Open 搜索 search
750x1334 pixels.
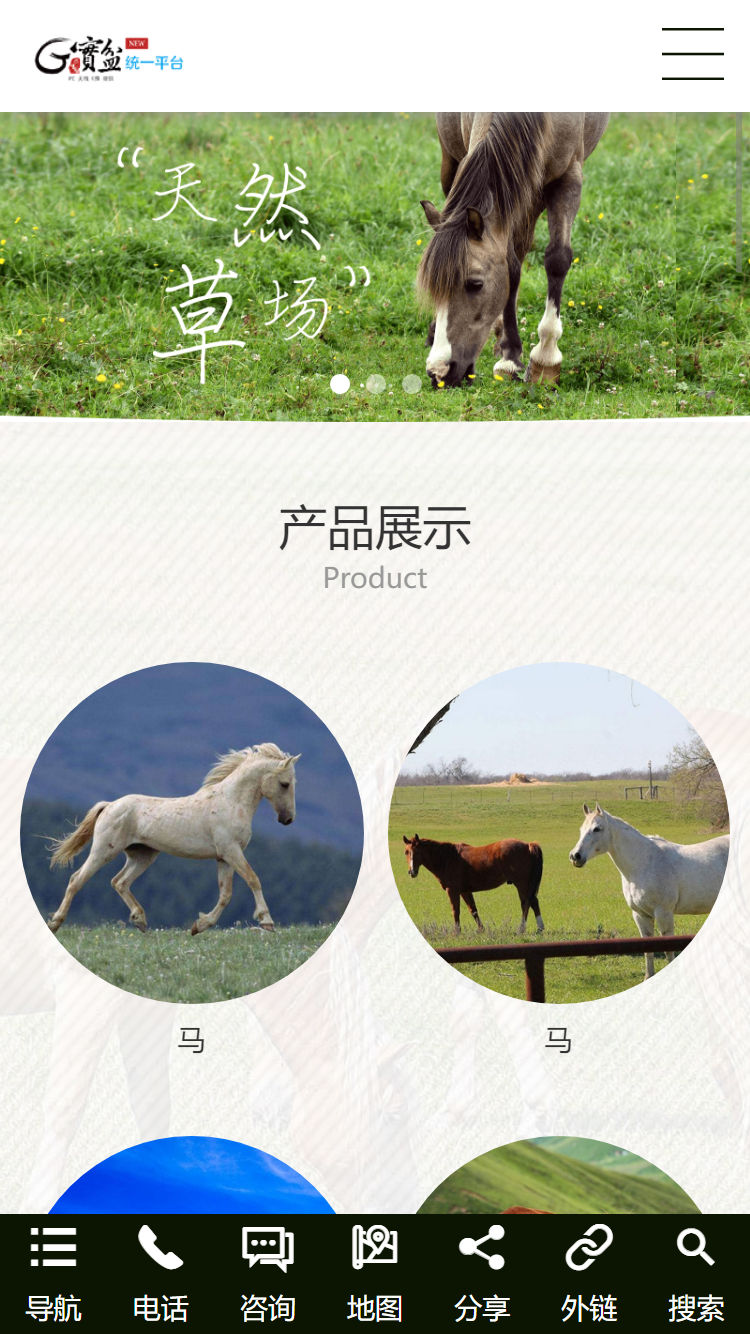point(696,1273)
